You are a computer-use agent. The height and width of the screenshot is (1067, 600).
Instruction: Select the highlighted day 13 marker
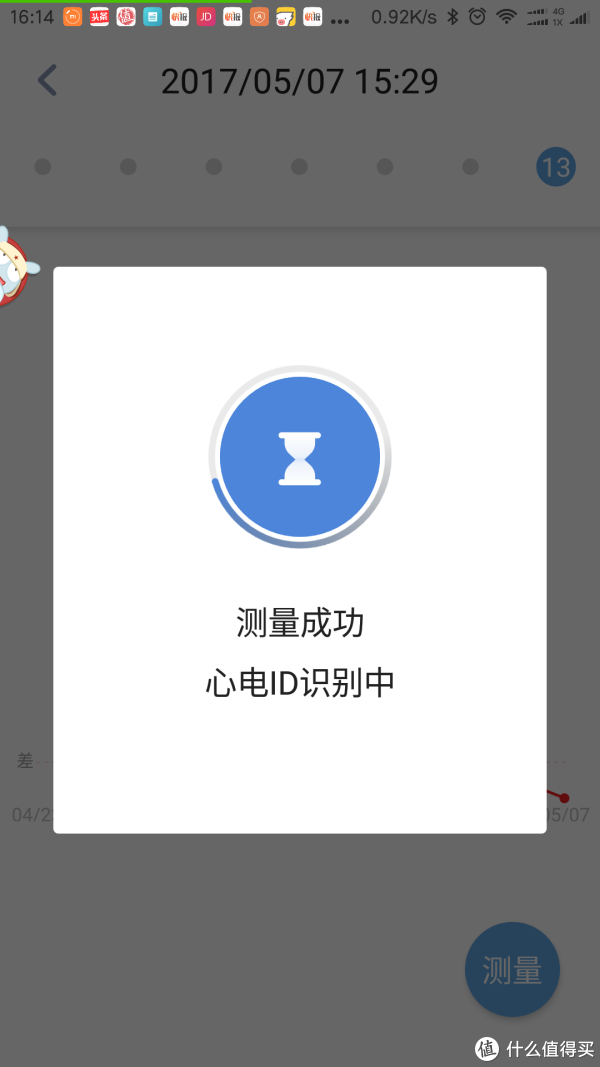coord(555,166)
